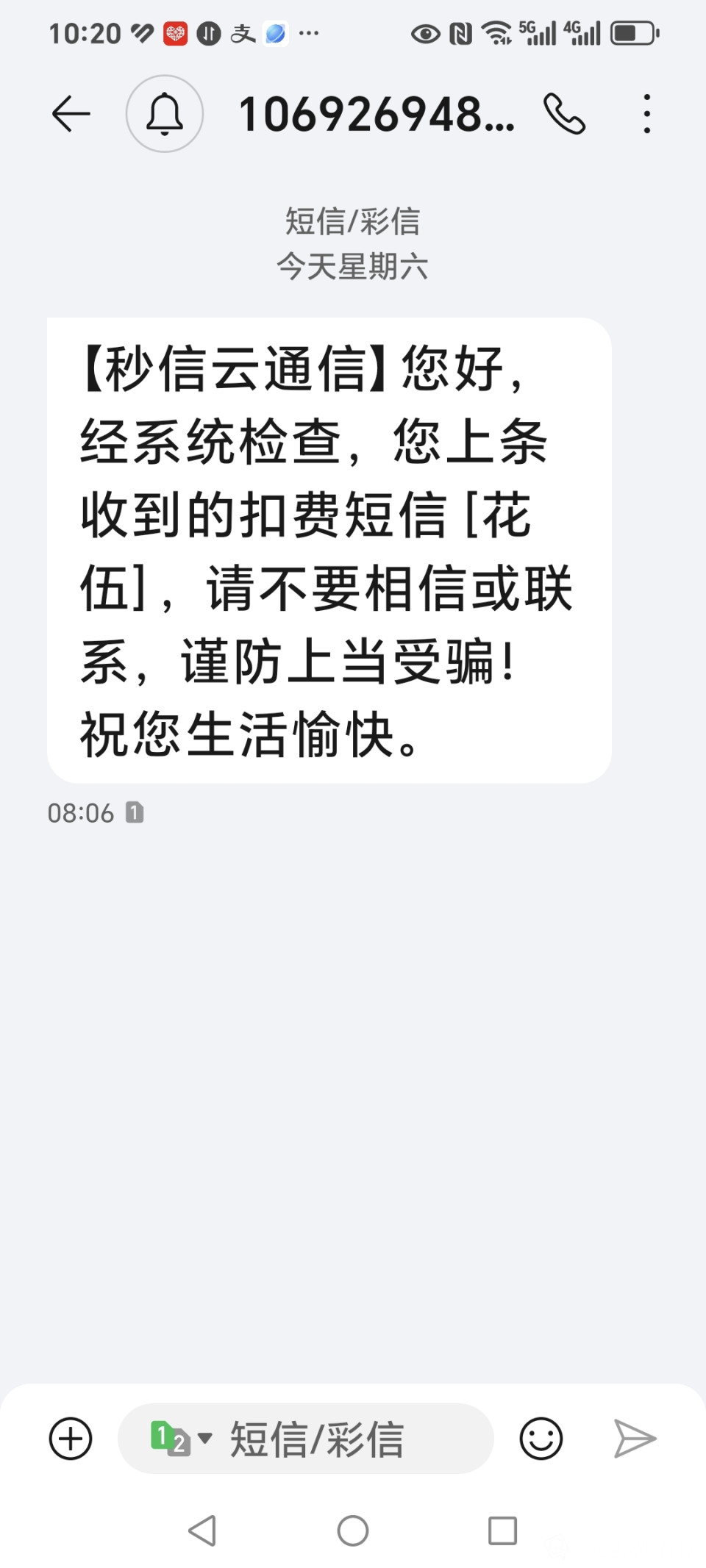Tap the system home button
Screen dimensions: 706x1568
pos(353,1531)
